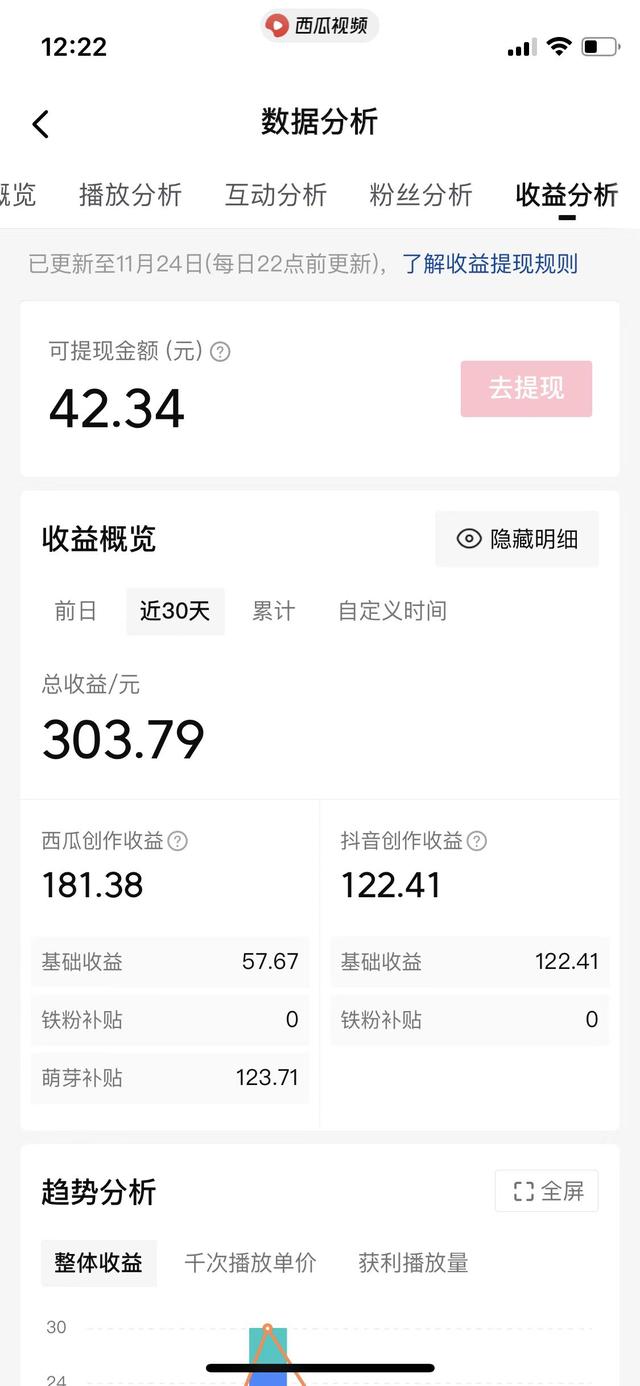
Task: Open the 了解收益提现规则 link
Action: pos(490,264)
